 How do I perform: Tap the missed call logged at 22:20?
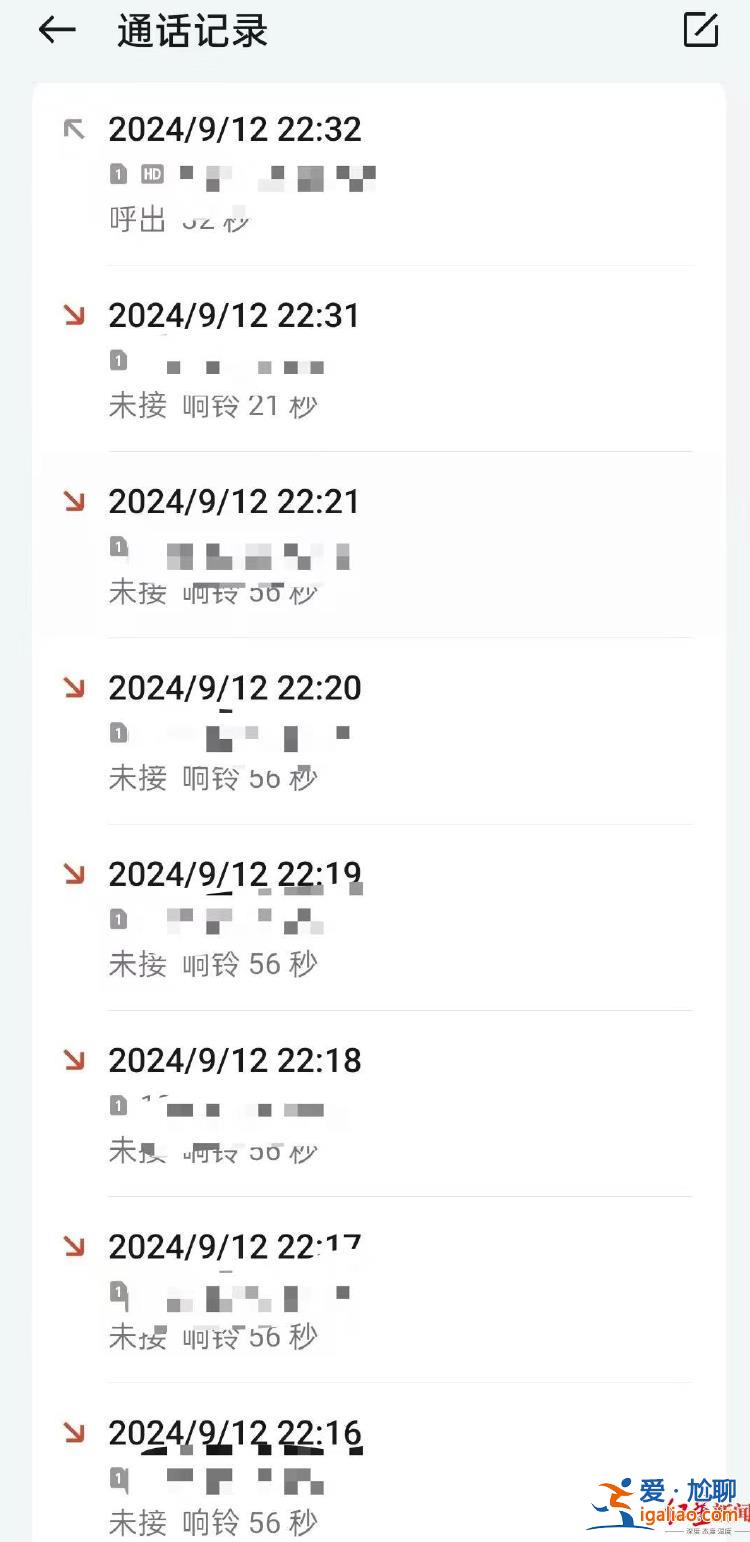tap(380, 732)
